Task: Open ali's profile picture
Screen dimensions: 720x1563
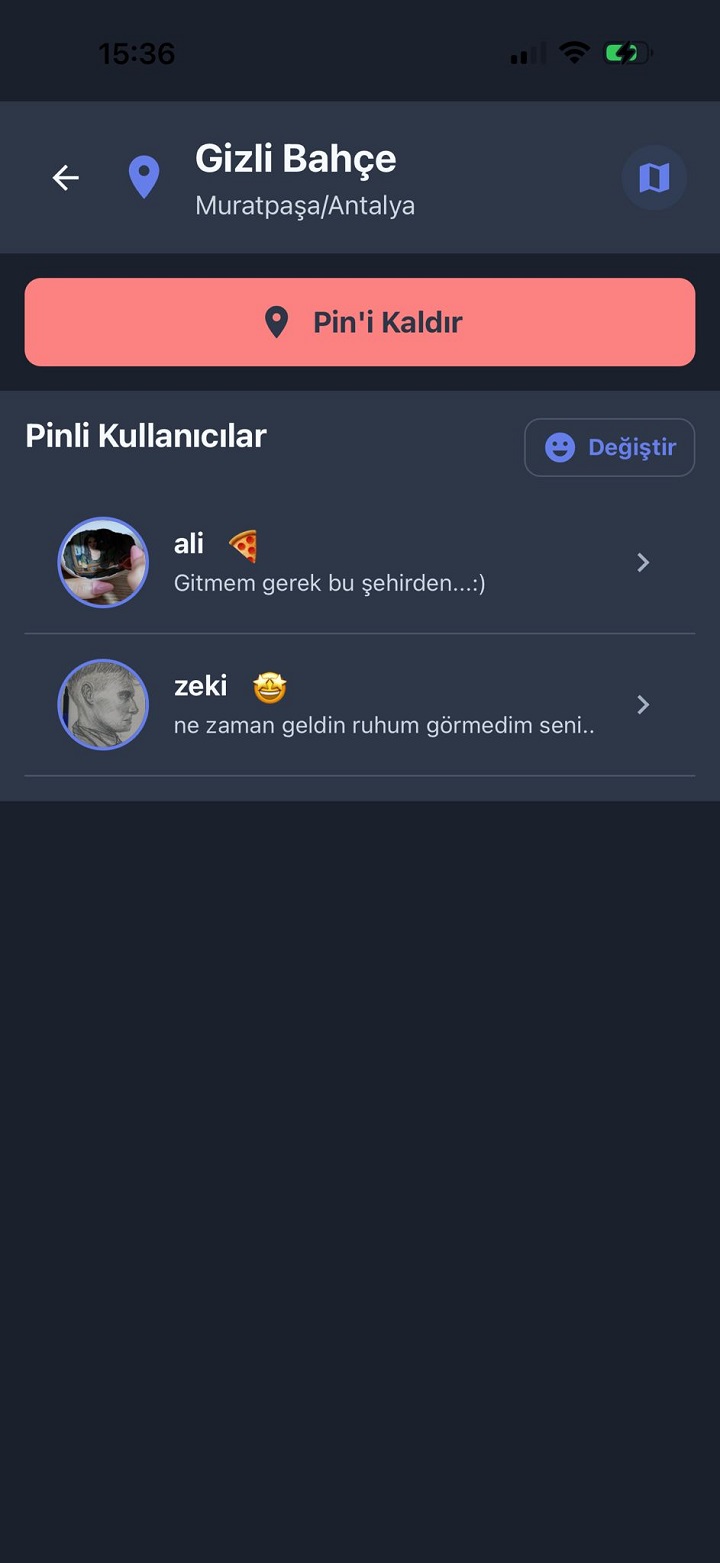Action: tap(103, 562)
